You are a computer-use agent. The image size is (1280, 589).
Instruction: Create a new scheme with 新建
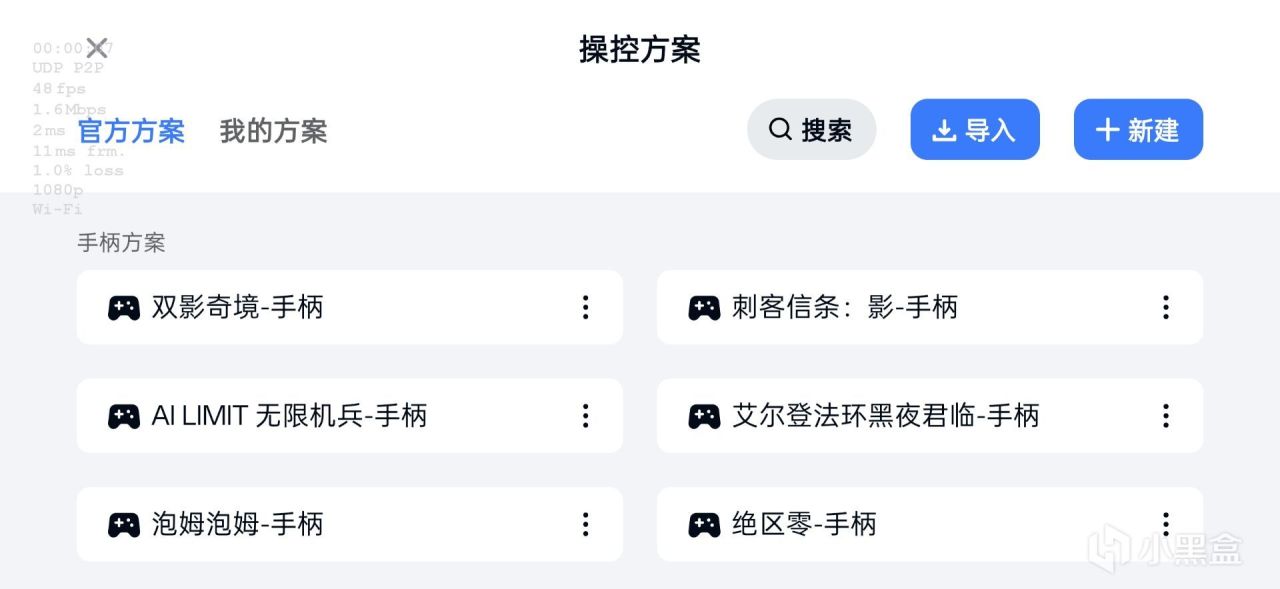pyautogui.click(x=1137, y=130)
